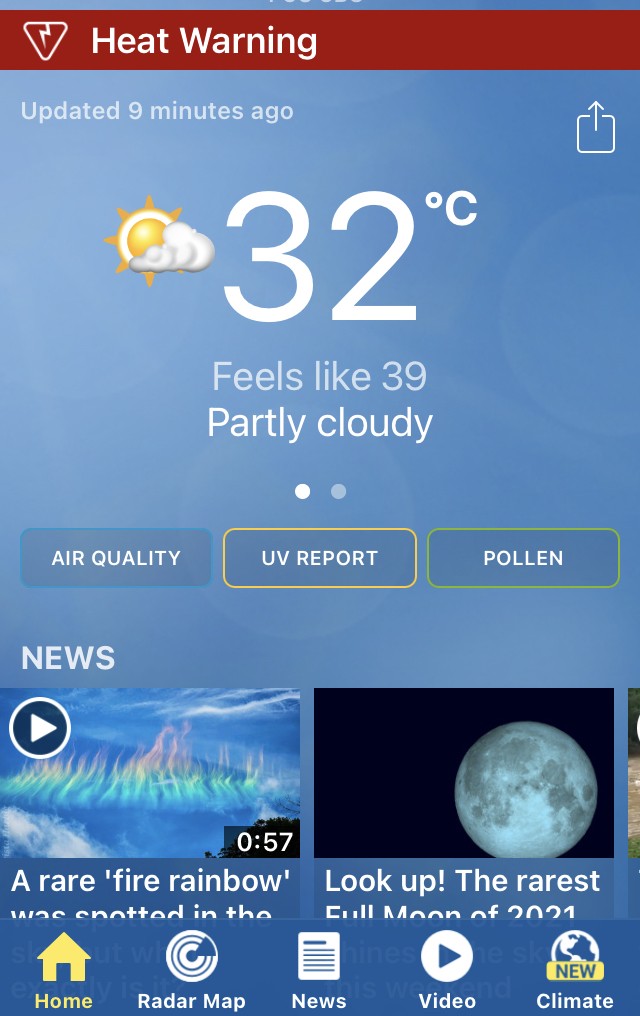
Task: Open the rarest Full Moon news story
Action: coord(464,773)
